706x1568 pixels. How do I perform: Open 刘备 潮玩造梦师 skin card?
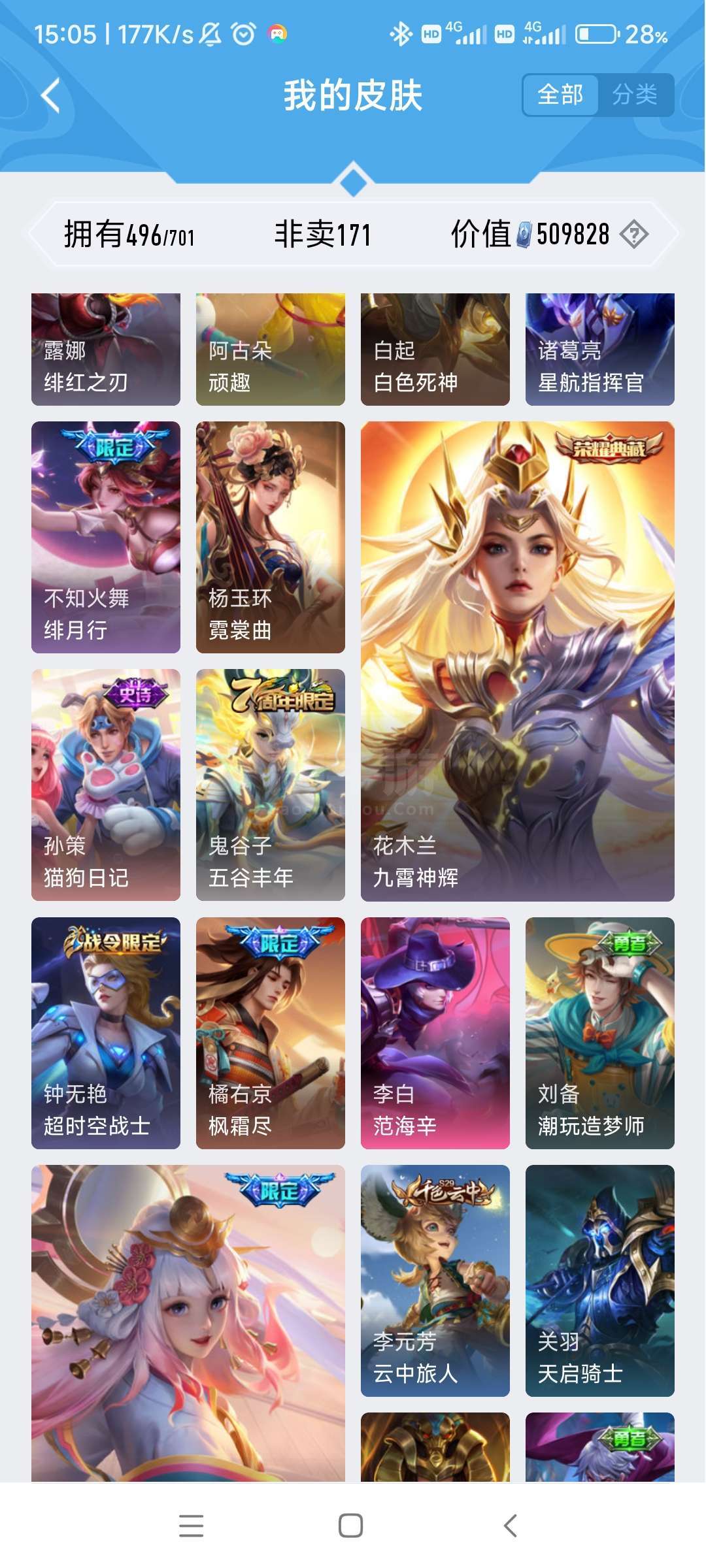(600, 1033)
